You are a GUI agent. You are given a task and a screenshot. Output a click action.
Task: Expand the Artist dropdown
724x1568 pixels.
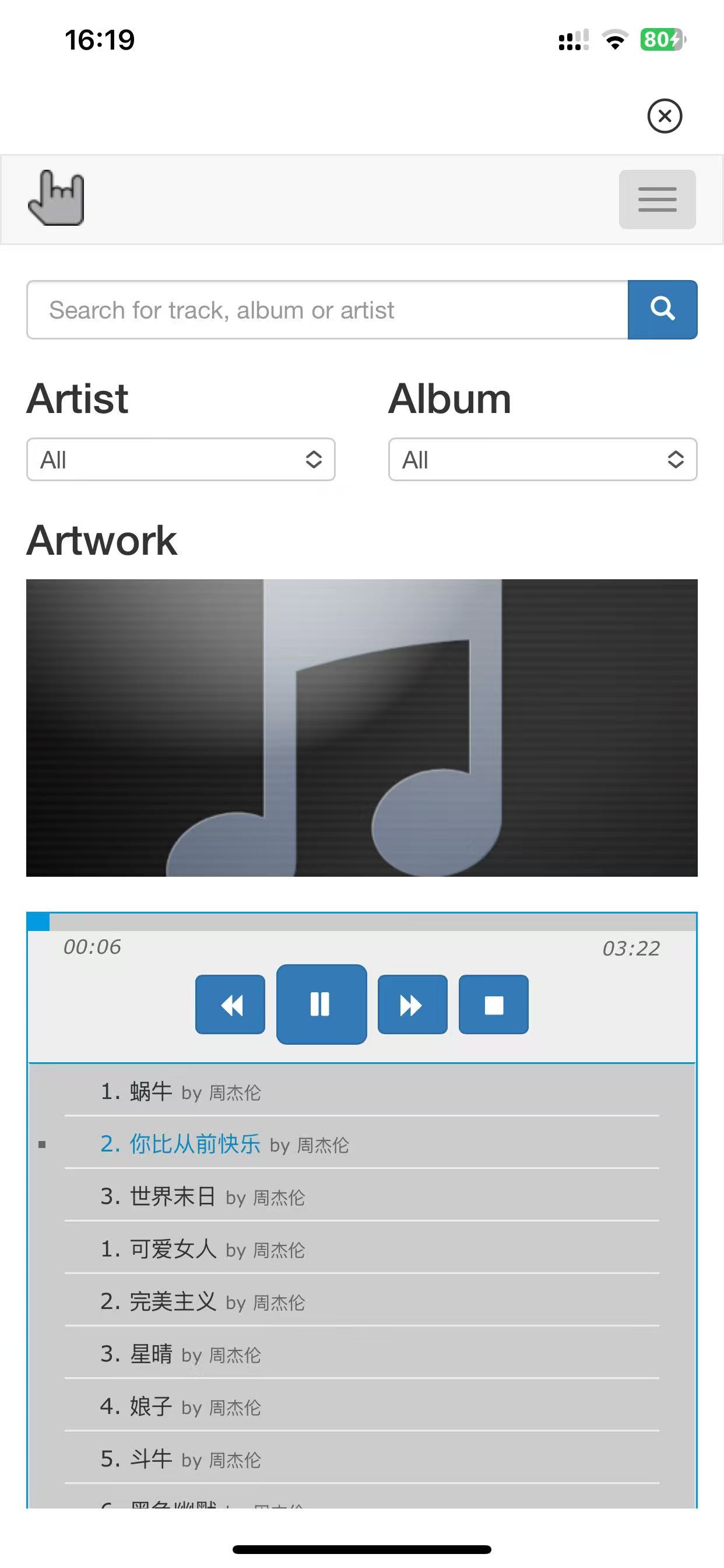pyautogui.click(x=181, y=460)
